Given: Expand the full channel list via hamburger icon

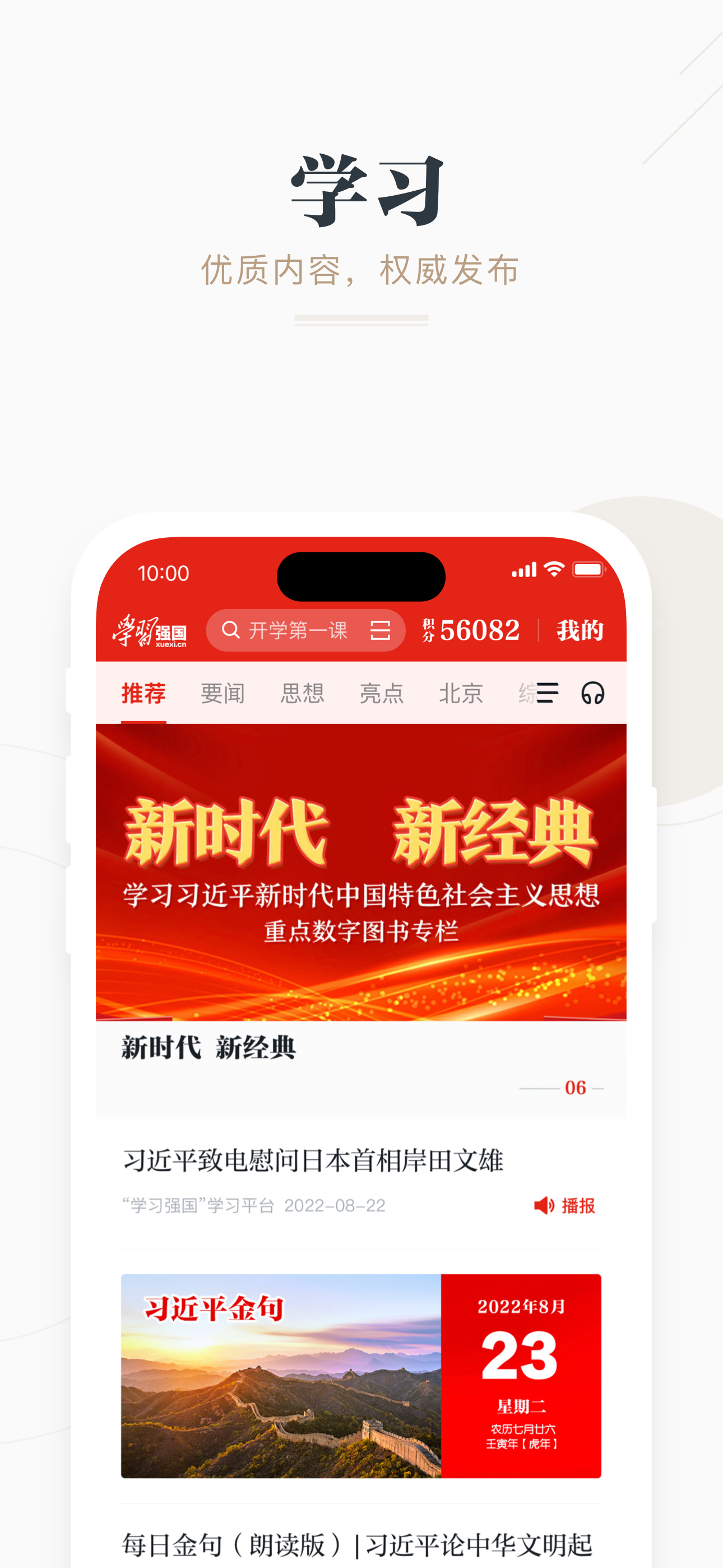Looking at the screenshot, I should [x=547, y=693].
